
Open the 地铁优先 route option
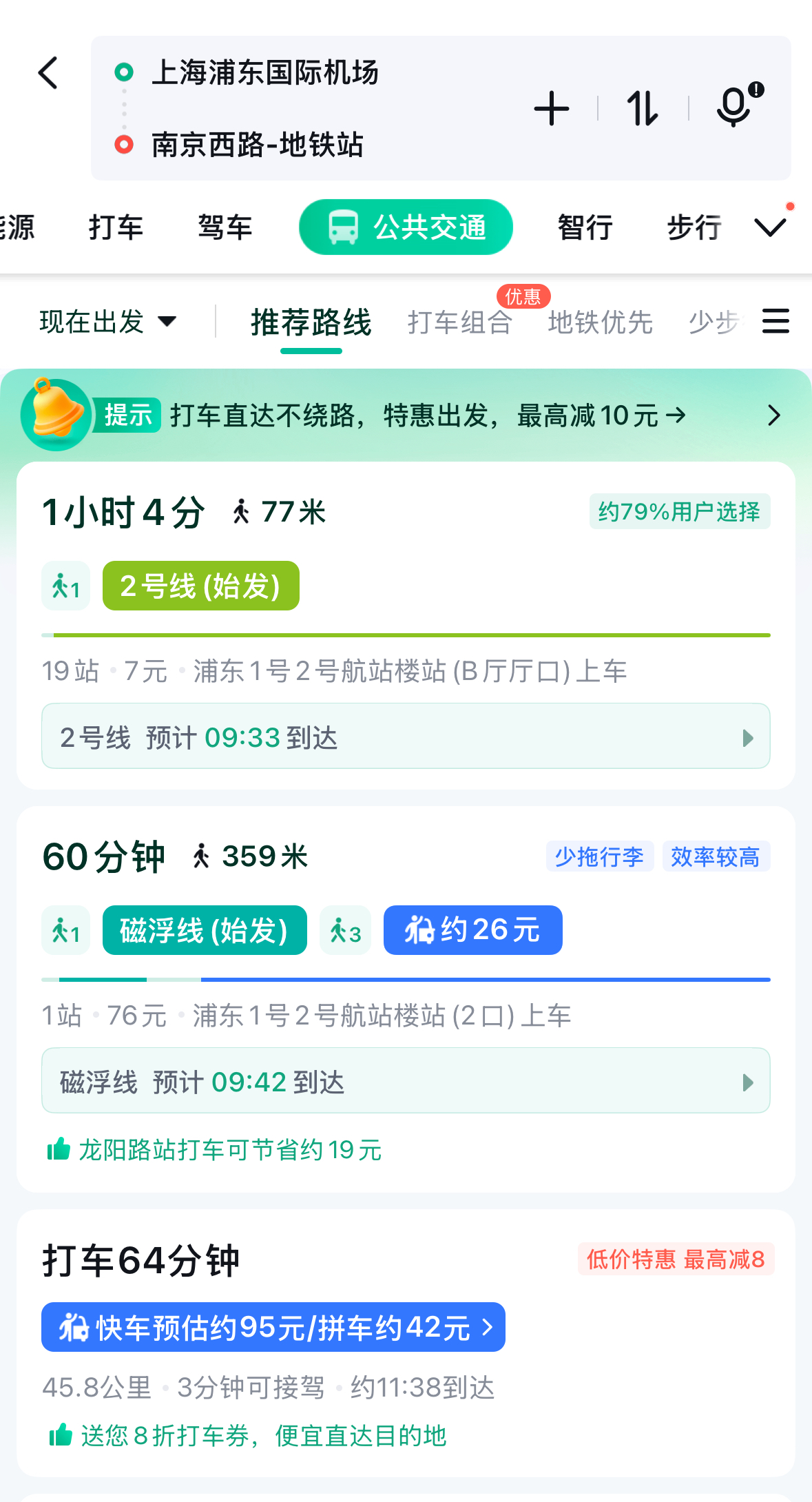pyautogui.click(x=600, y=322)
